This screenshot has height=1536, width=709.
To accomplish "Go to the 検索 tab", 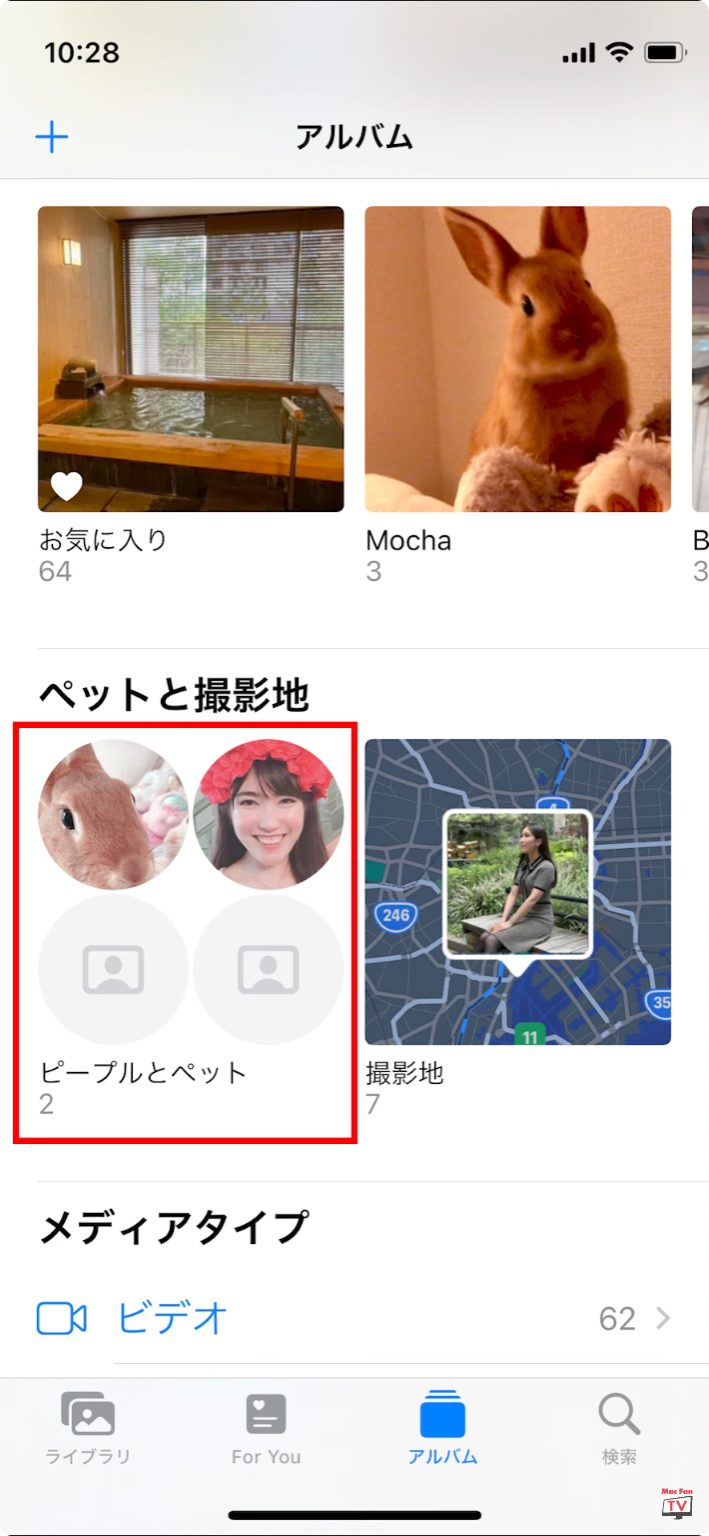I will [x=619, y=1429].
